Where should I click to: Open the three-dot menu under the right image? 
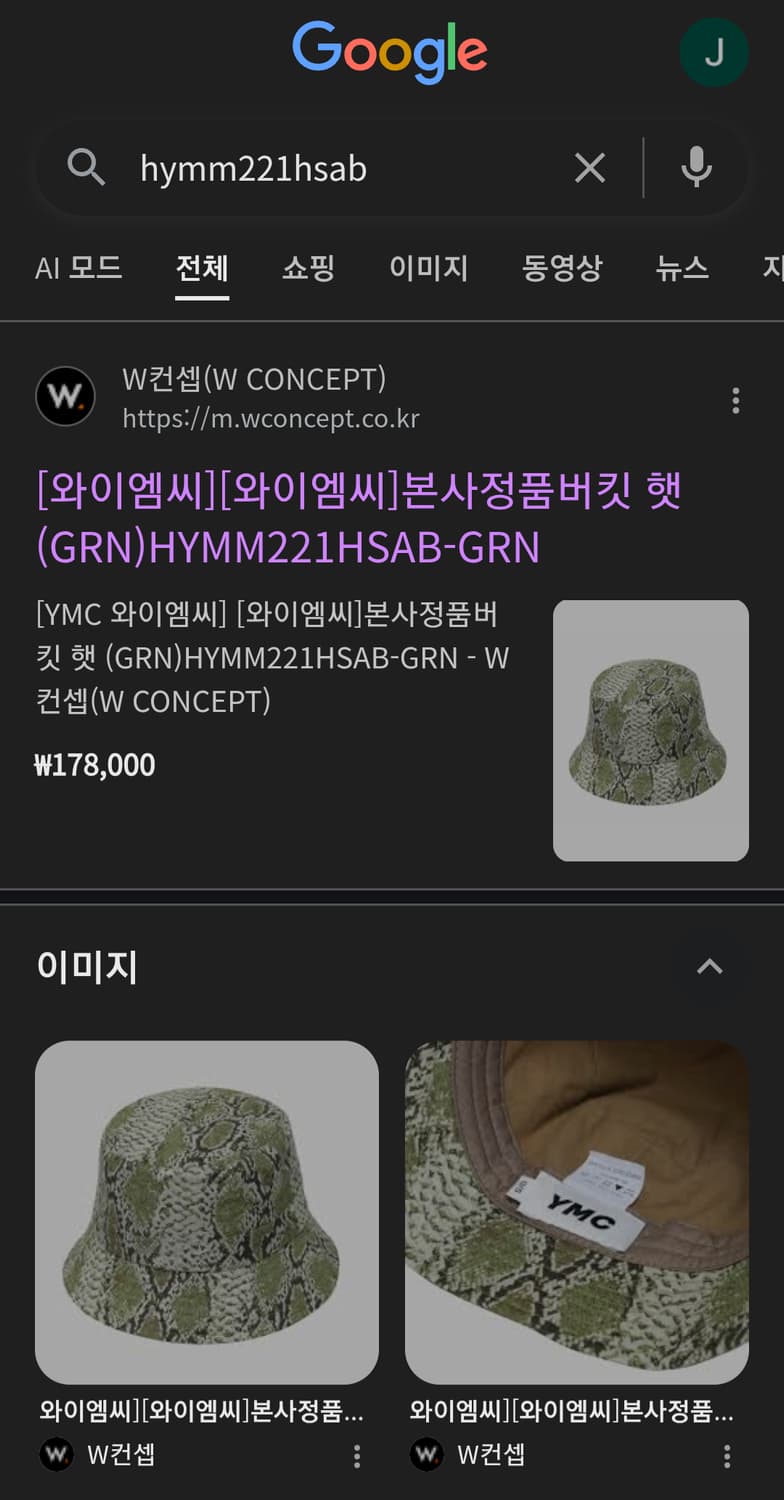(x=726, y=1458)
